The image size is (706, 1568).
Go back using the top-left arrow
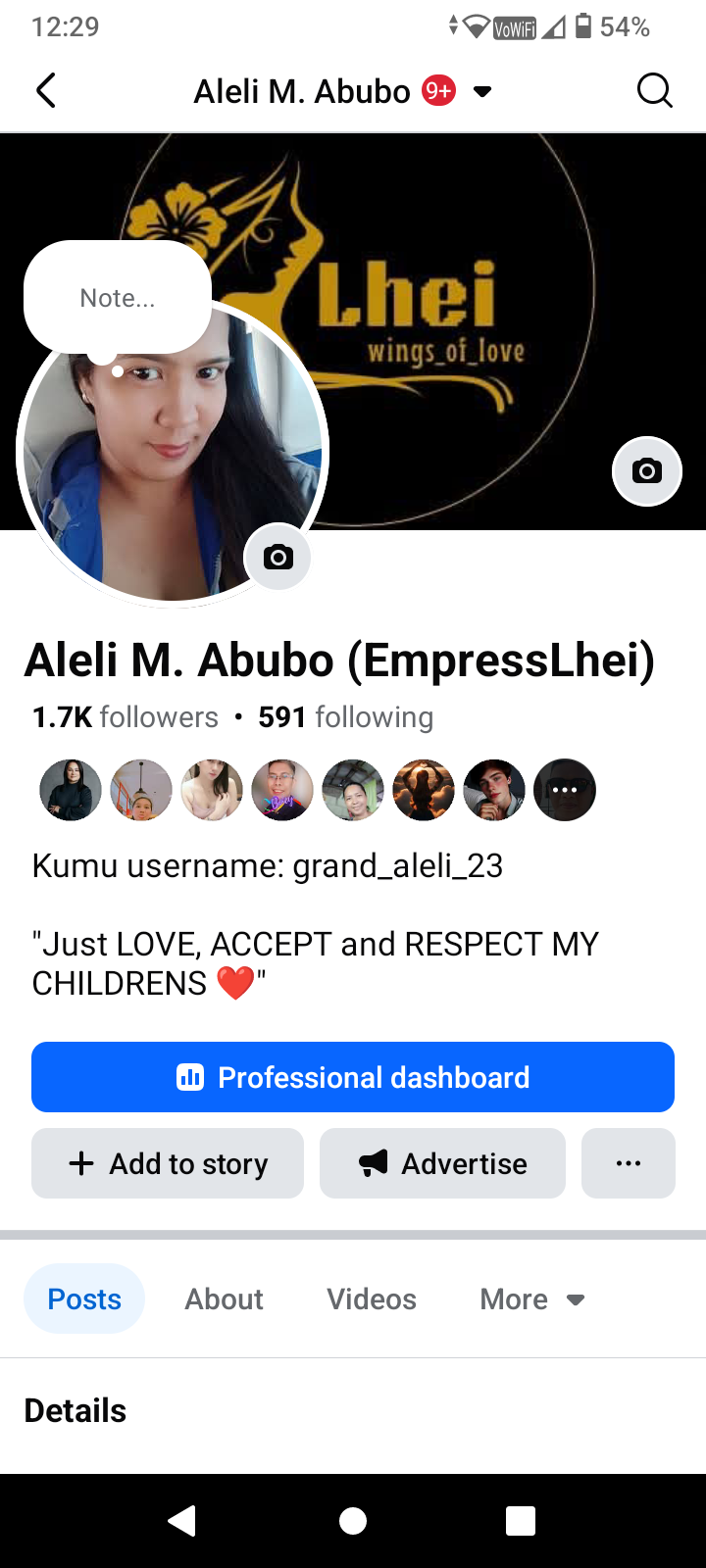(x=46, y=91)
